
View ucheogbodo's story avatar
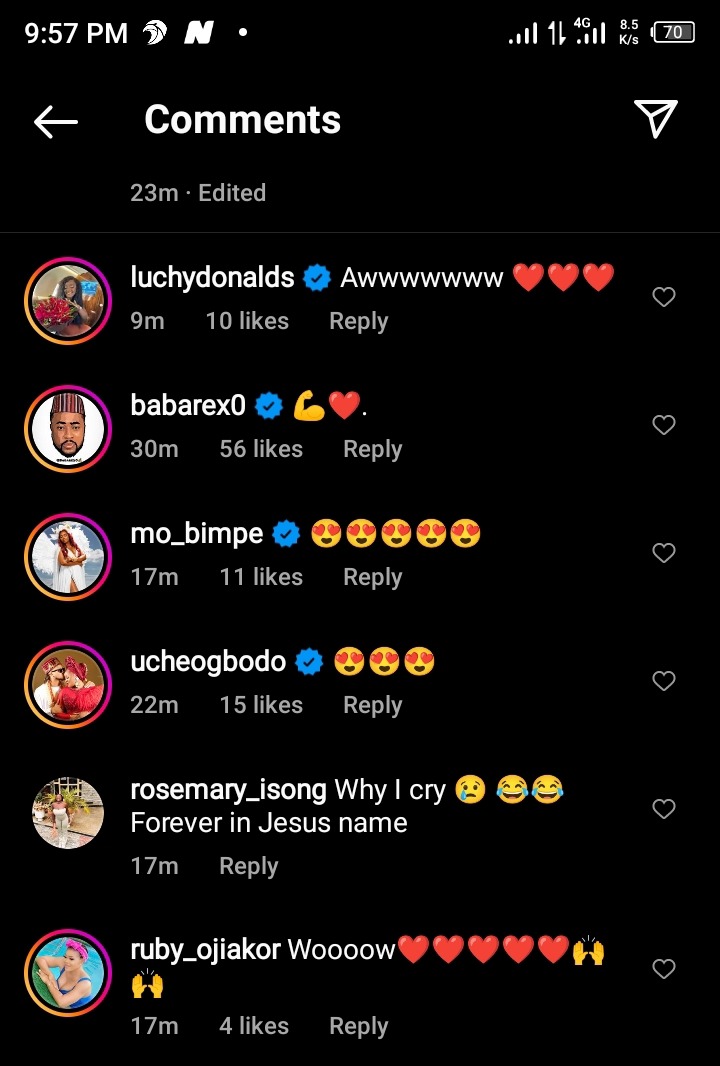pos(68,684)
